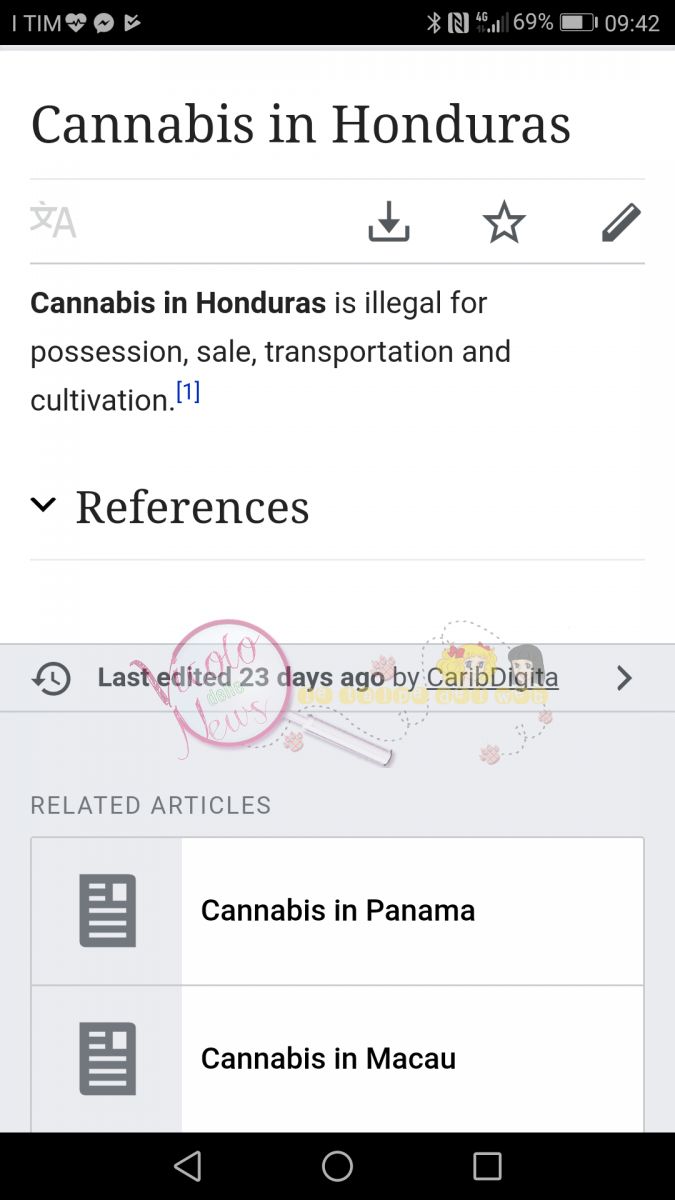This screenshot has height=1200, width=675.
Task: Open the language selection icon
Action: tap(53, 220)
